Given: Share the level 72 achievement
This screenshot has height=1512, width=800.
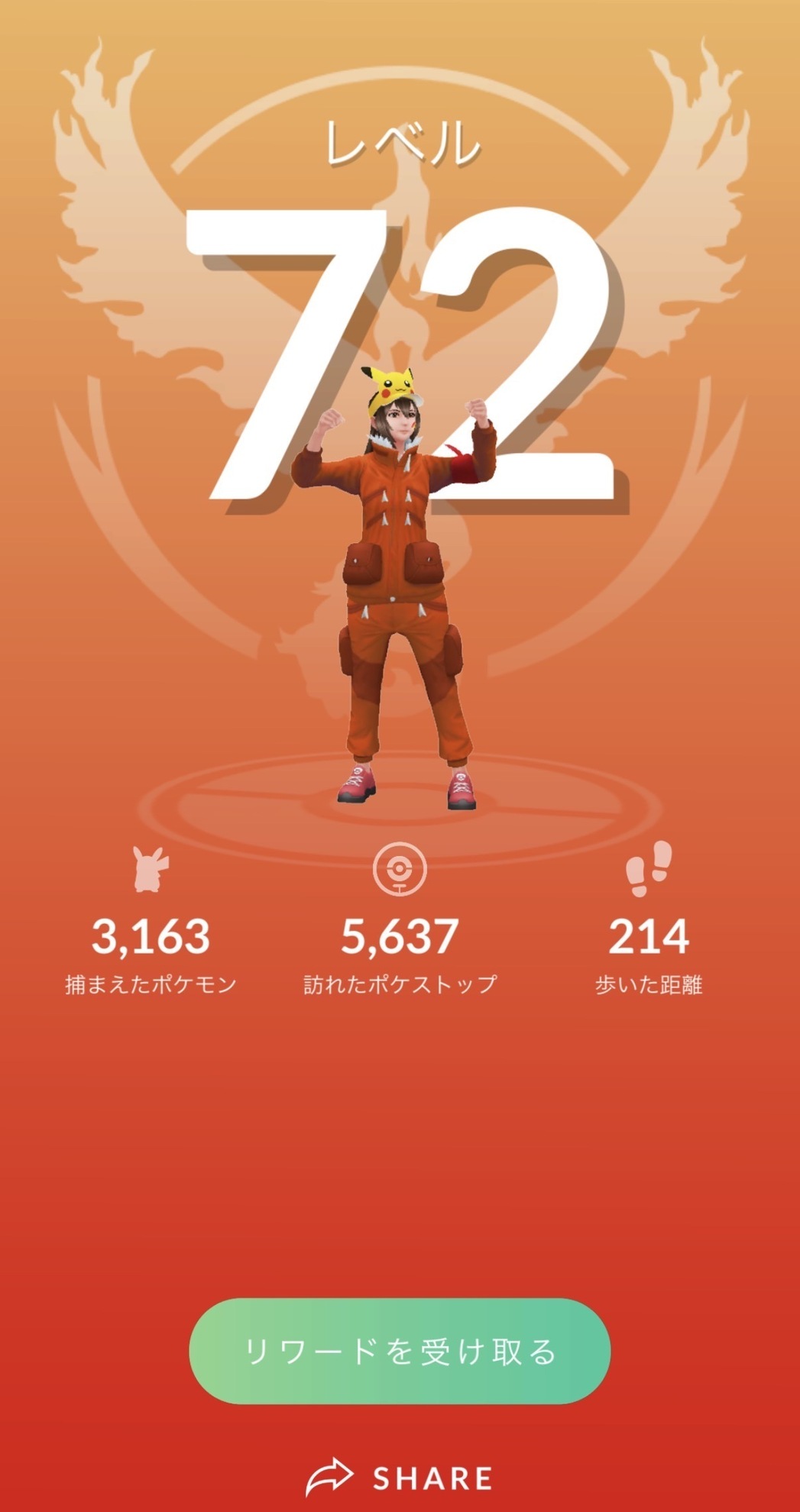Looking at the screenshot, I should tap(400, 1478).
